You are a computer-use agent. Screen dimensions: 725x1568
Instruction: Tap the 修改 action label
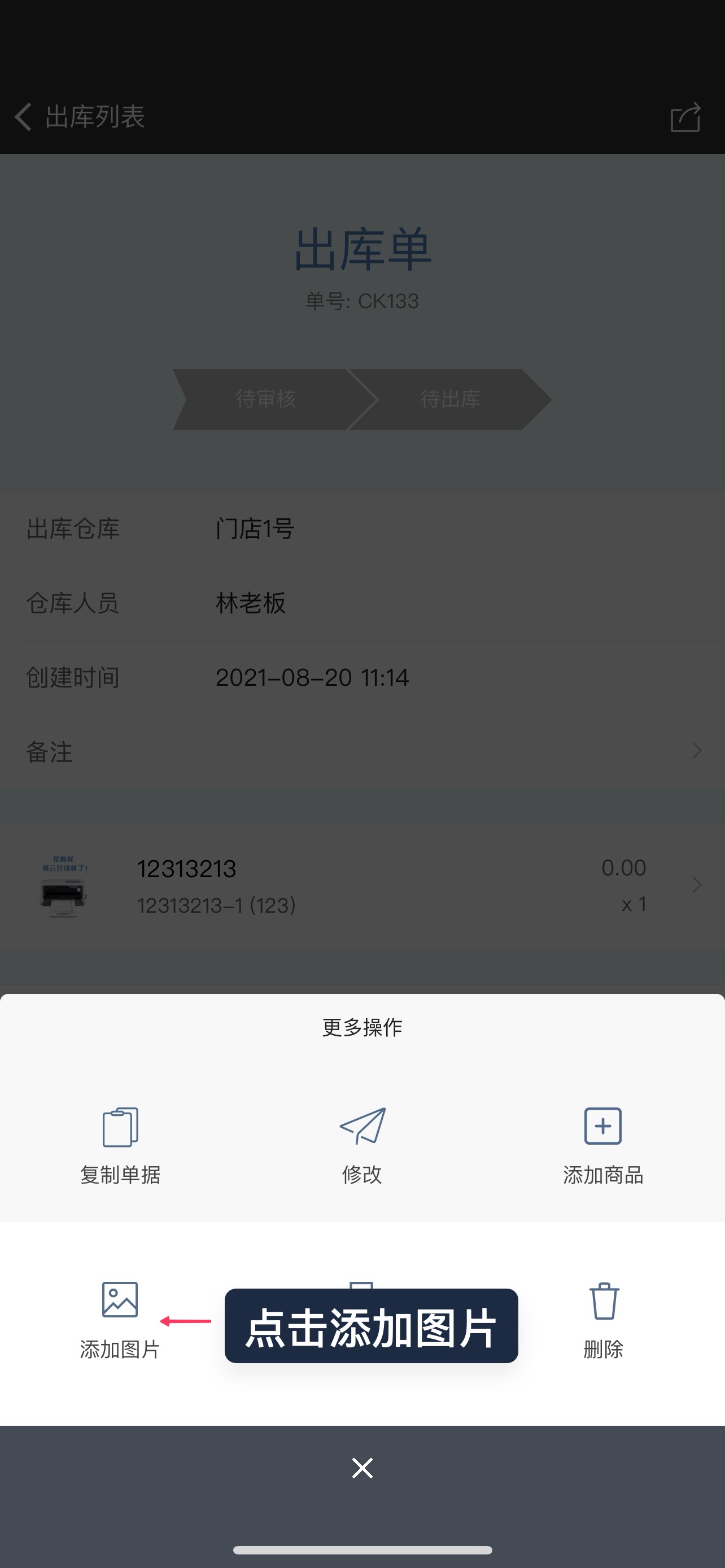click(361, 1175)
